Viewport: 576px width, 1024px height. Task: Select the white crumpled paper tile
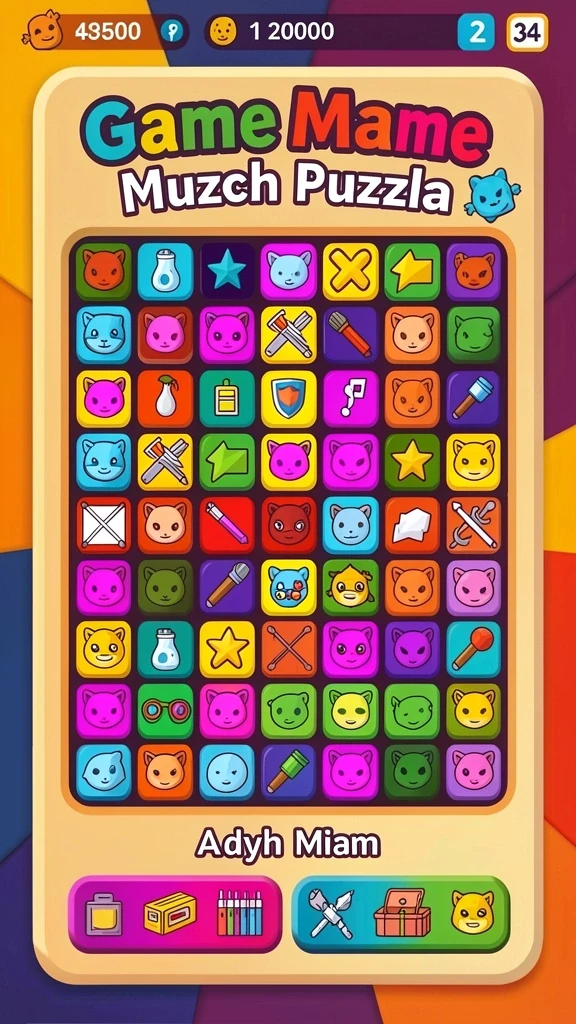click(x=411, y=525)
